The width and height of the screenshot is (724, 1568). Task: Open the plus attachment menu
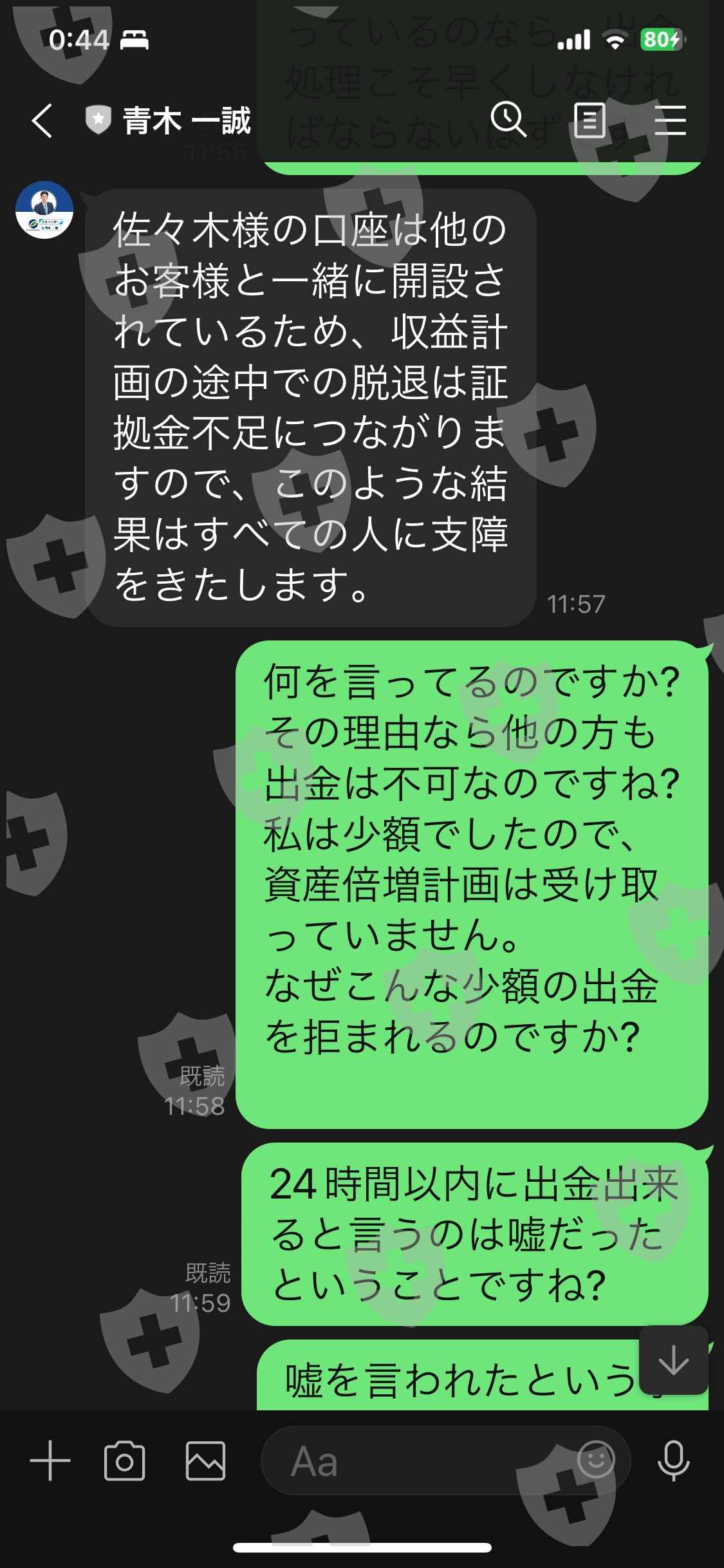[50, 1461]
